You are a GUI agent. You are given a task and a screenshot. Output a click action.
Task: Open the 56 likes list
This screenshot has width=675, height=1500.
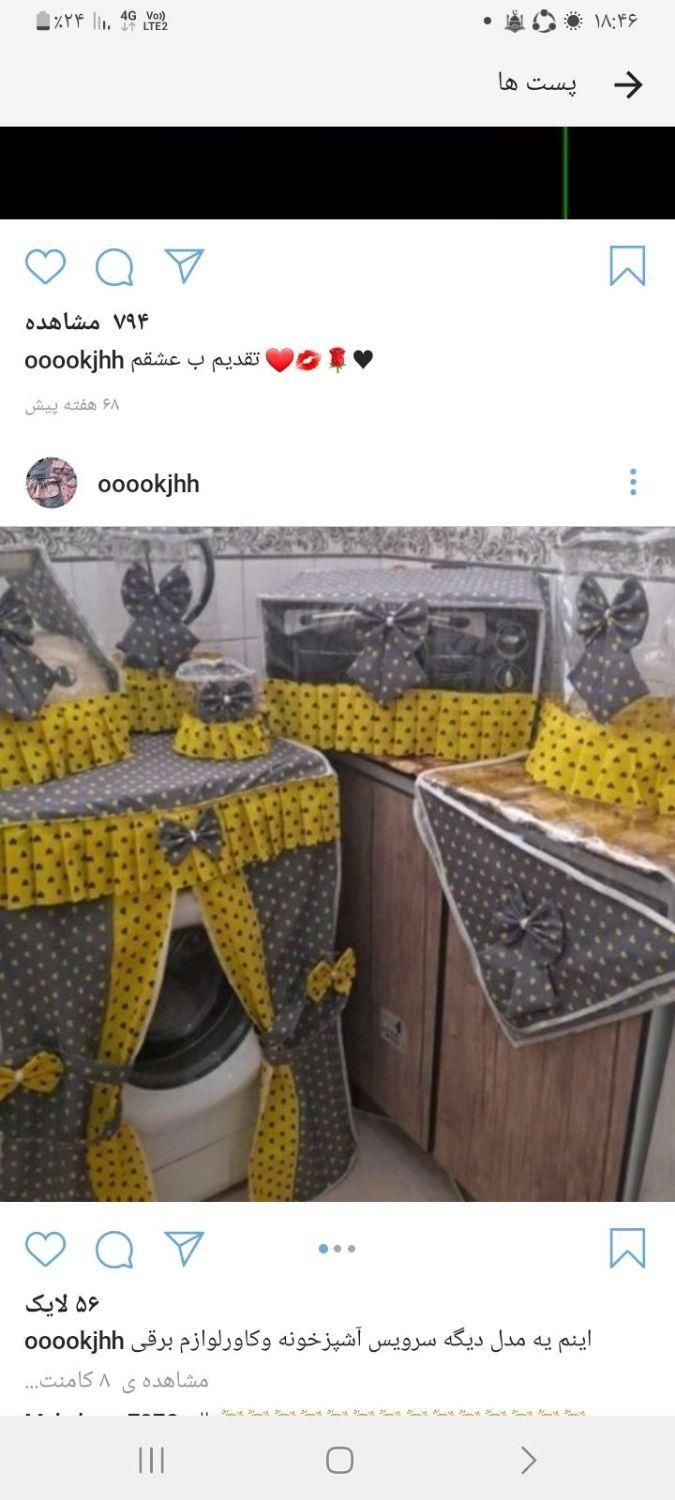(x=62, y=1304)
